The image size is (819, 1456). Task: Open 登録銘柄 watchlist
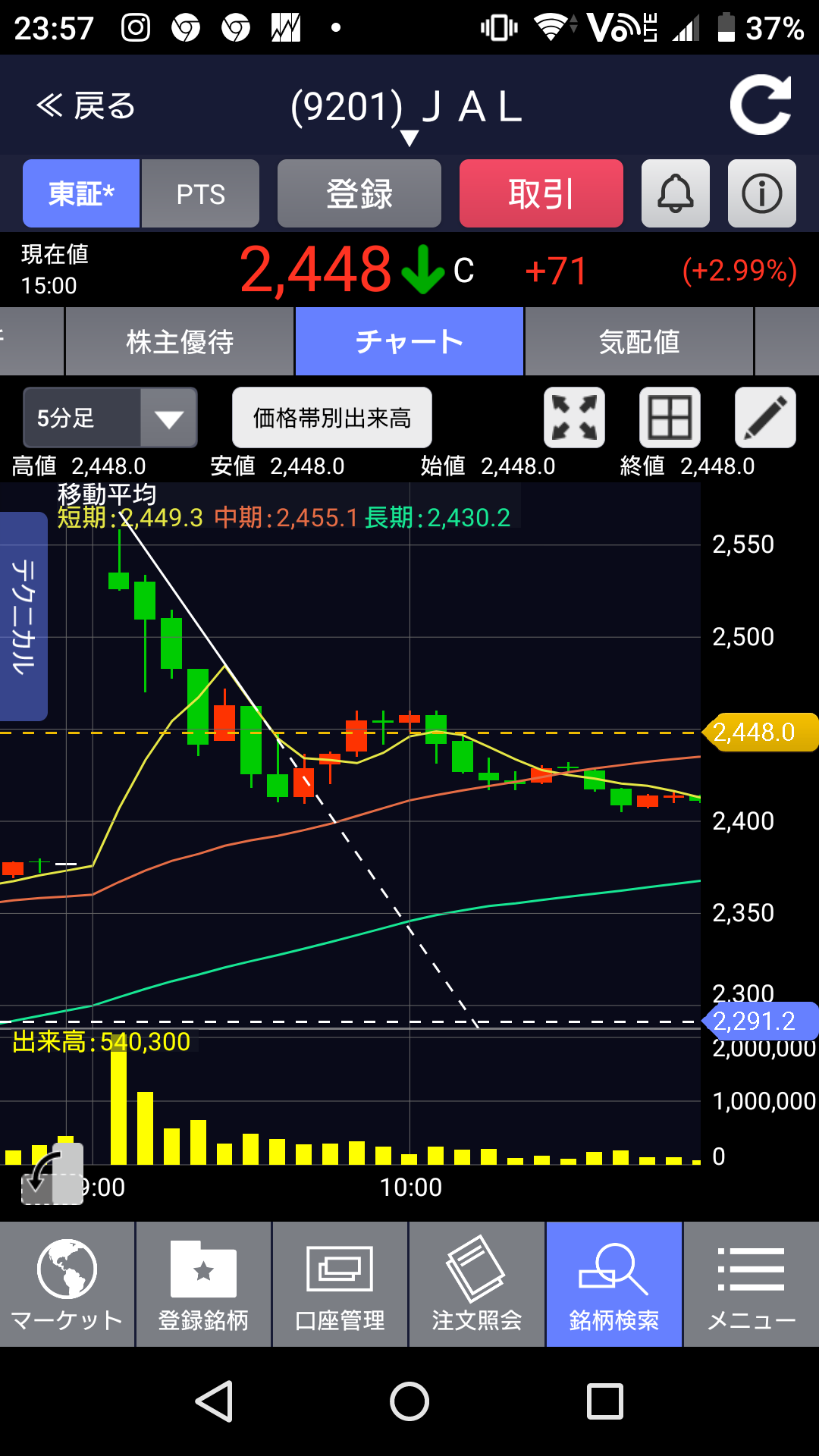[x=203, y=1285]
